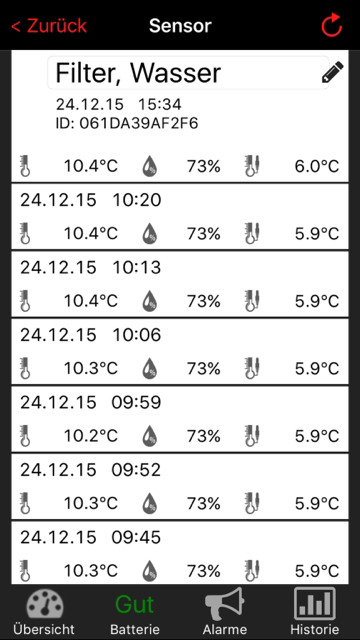Switch to the Übersicht tab
The width and height of the screenshot is (360, 640).
coord(44,611)
